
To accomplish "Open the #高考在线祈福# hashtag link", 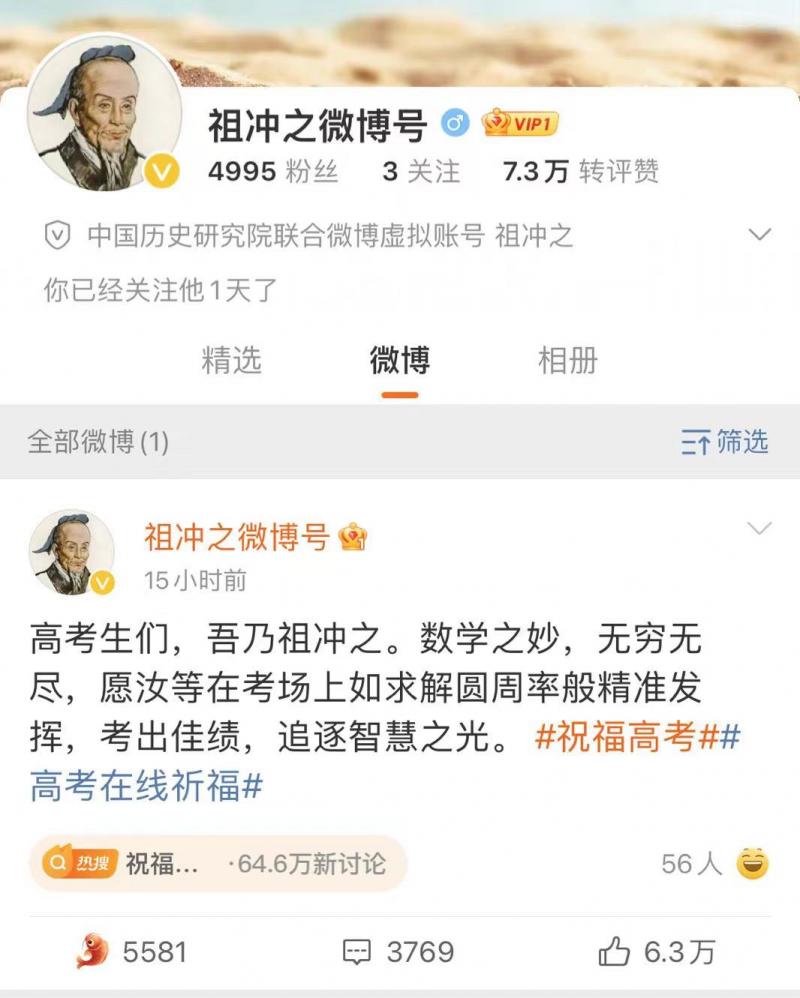I will coord(146,786).
